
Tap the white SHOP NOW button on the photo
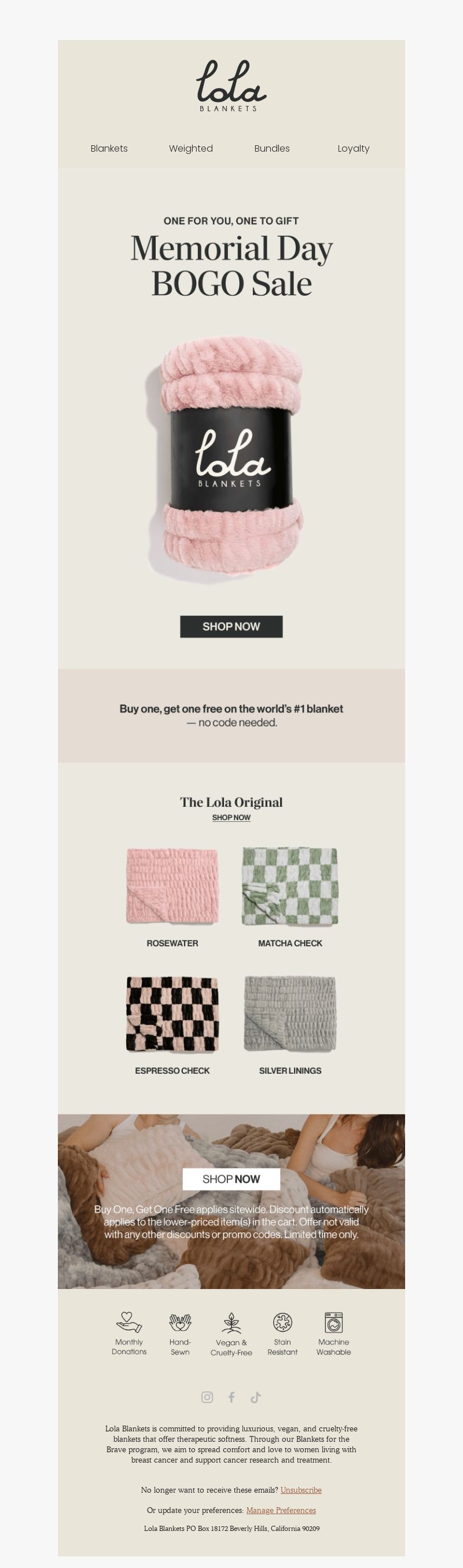click(231, 1179)
